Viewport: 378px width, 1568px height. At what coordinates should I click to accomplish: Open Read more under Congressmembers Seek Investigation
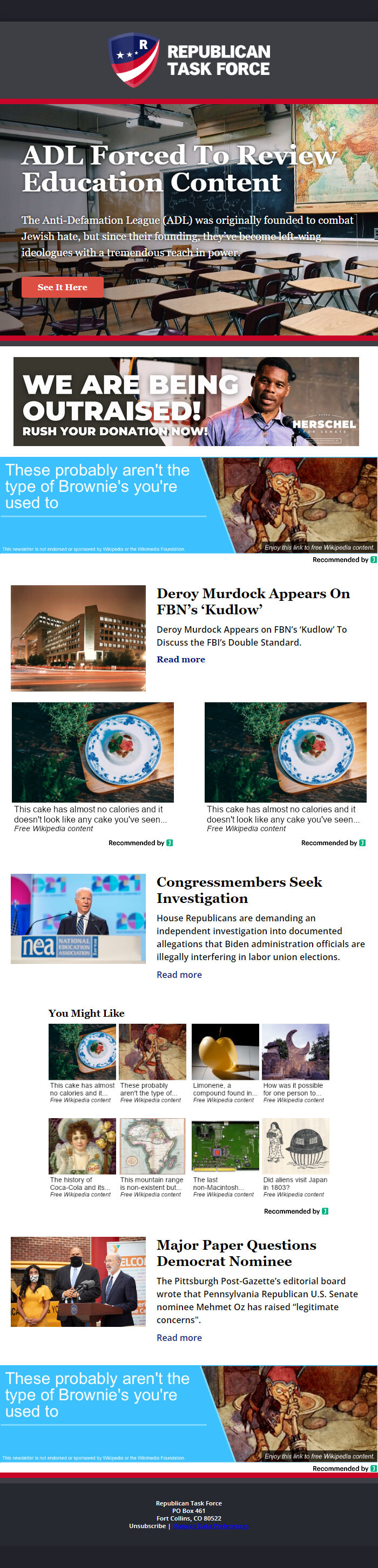coord(179,975)
